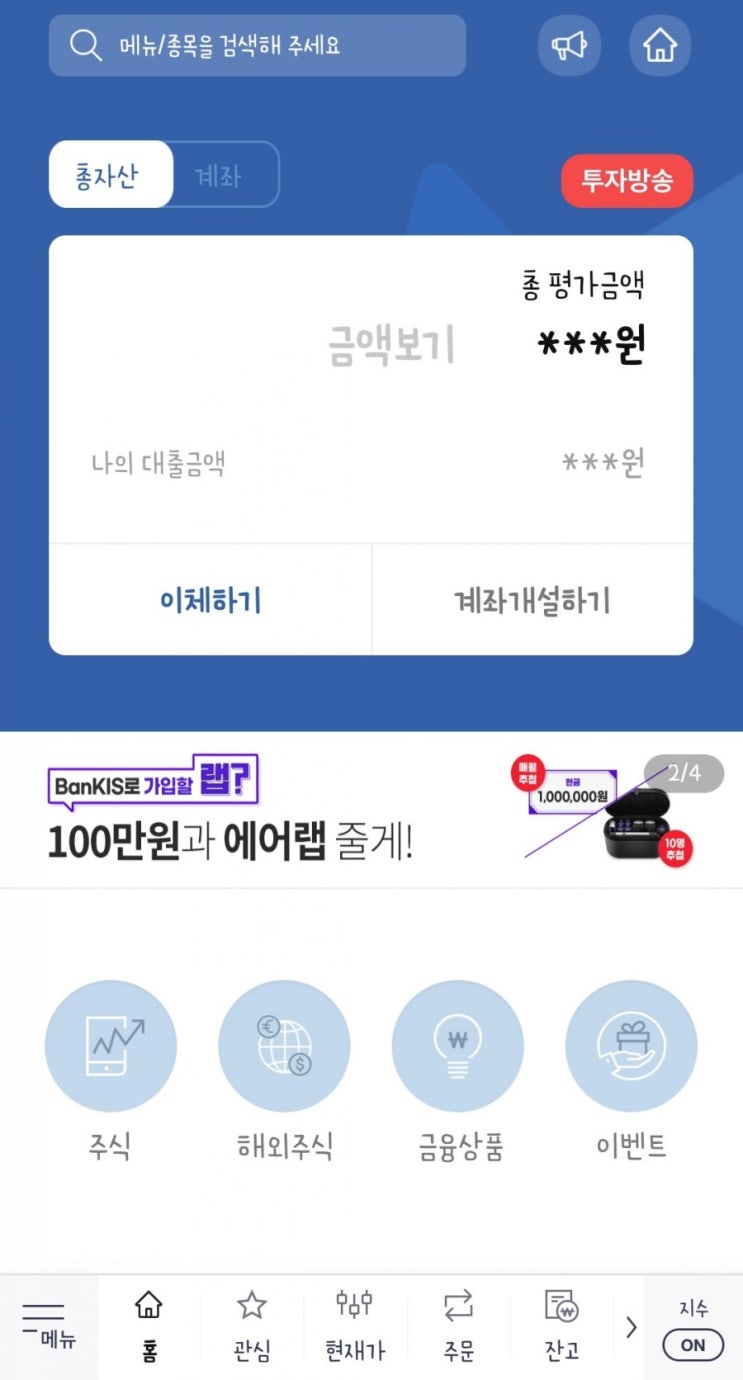Viewport: 743px width, 1380px height.
Task: Reveal amounts with 금액보기
Action: tap(391, 345)
